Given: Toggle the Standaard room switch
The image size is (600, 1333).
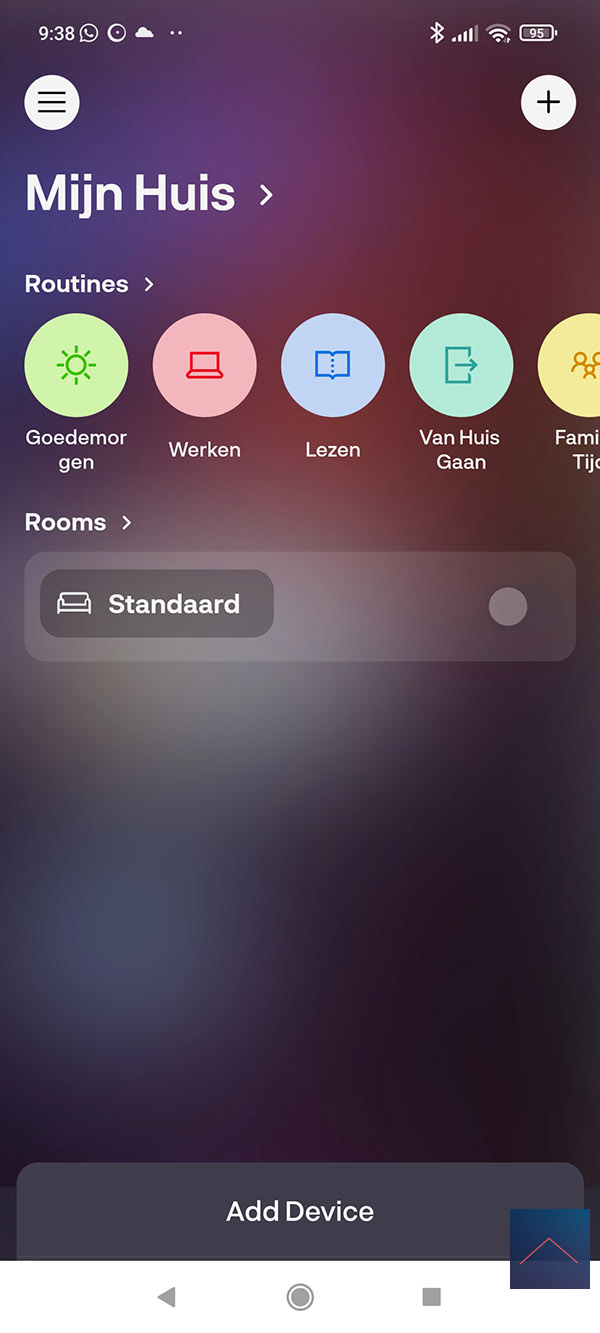Looking at the screenshot, I should pos(508,606).
